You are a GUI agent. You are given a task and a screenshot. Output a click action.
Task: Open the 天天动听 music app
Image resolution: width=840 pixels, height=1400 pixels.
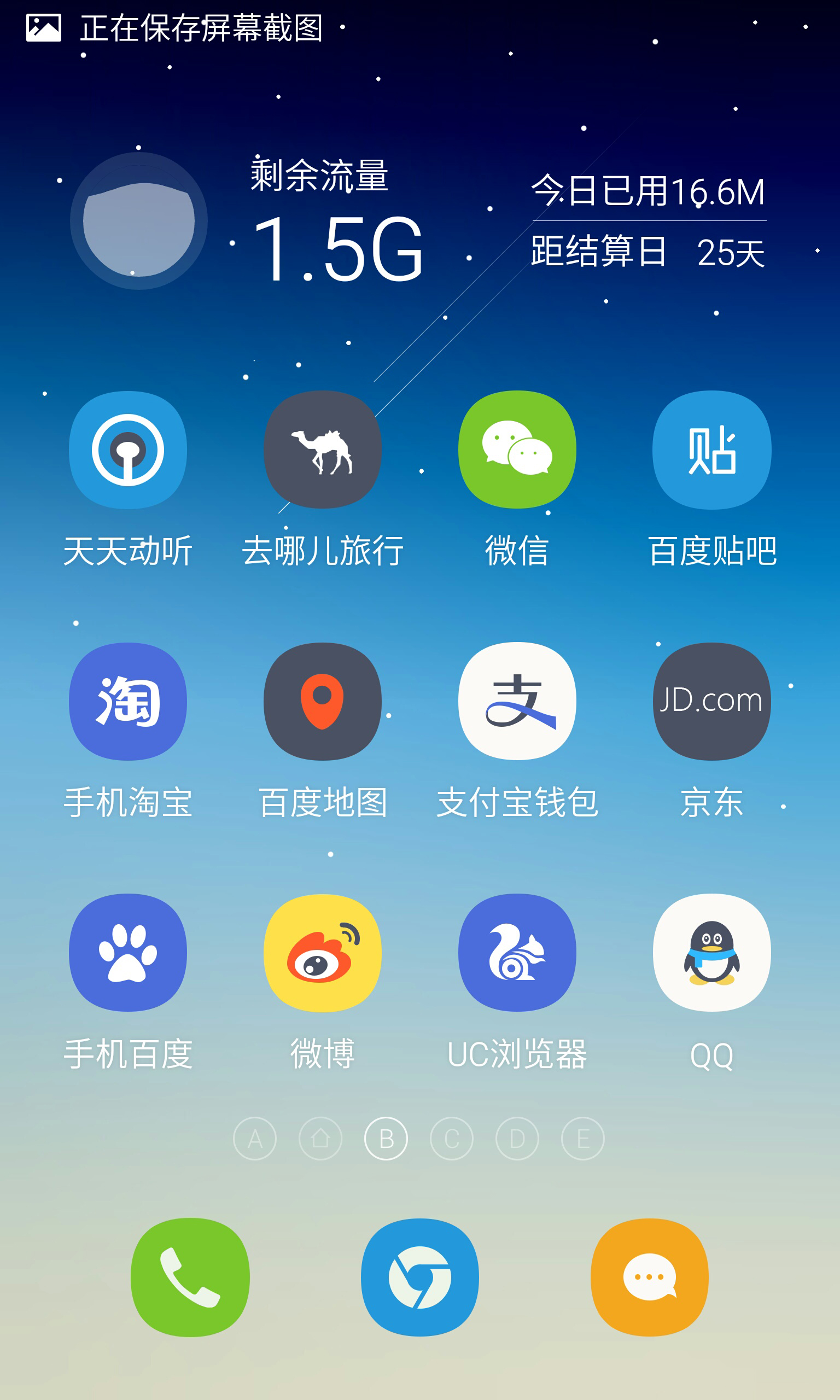point(128,450)
